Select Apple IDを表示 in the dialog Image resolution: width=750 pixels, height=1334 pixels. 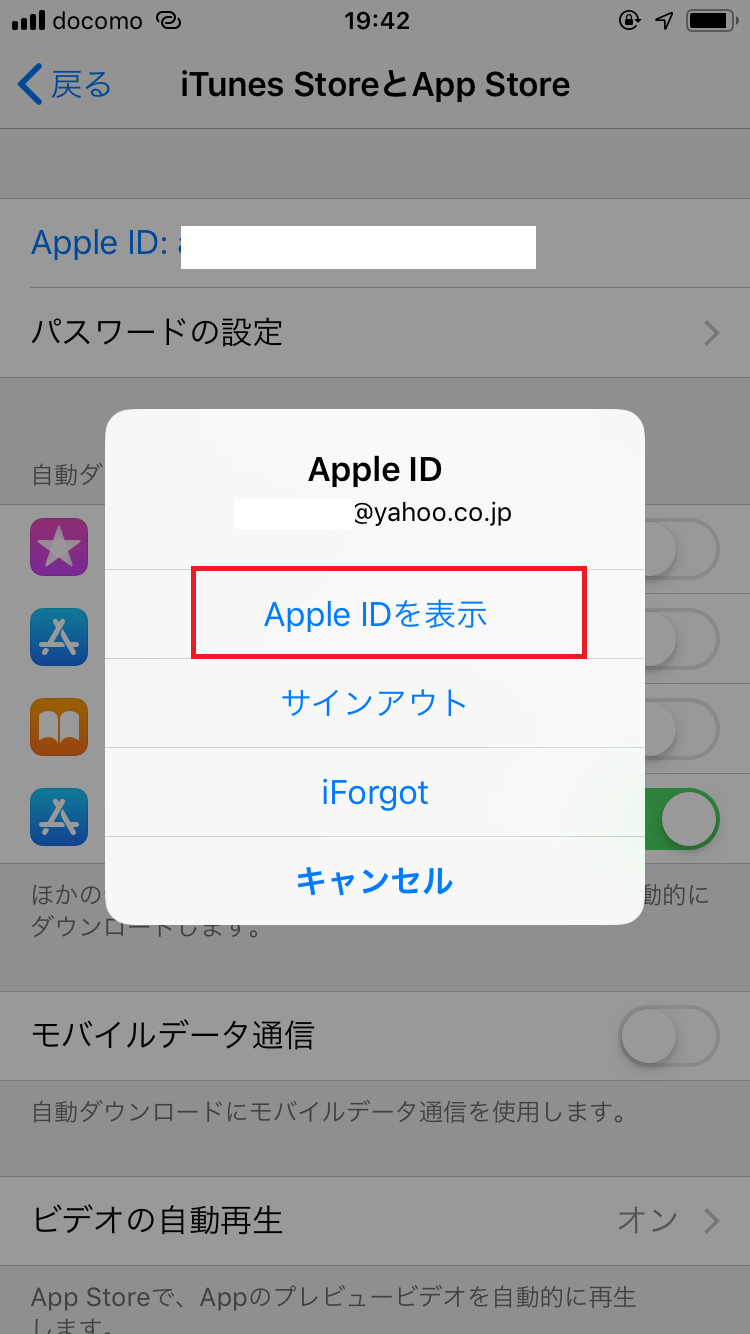(x=375, y=614)
